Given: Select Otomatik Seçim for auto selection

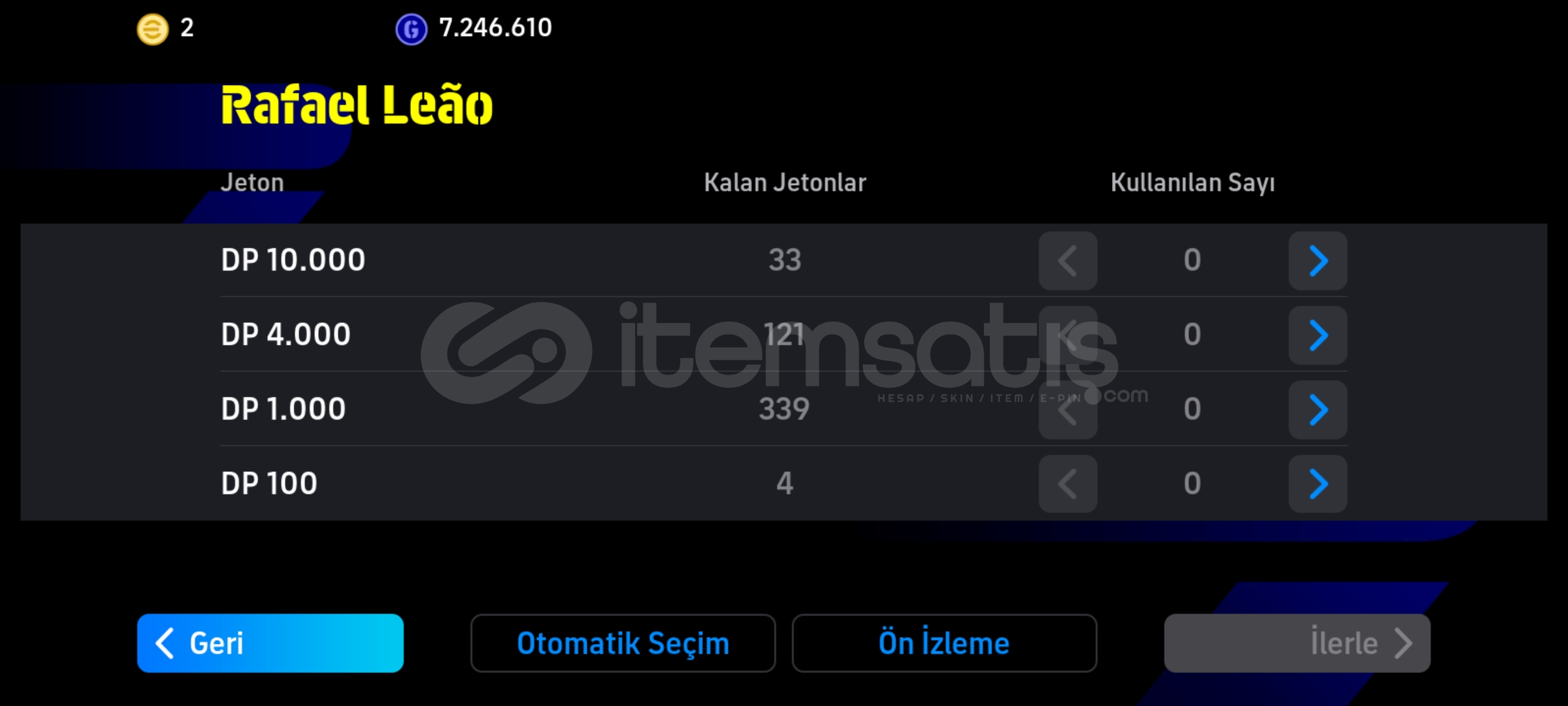Looking at the screenshot, I should (x=623, y=643).
